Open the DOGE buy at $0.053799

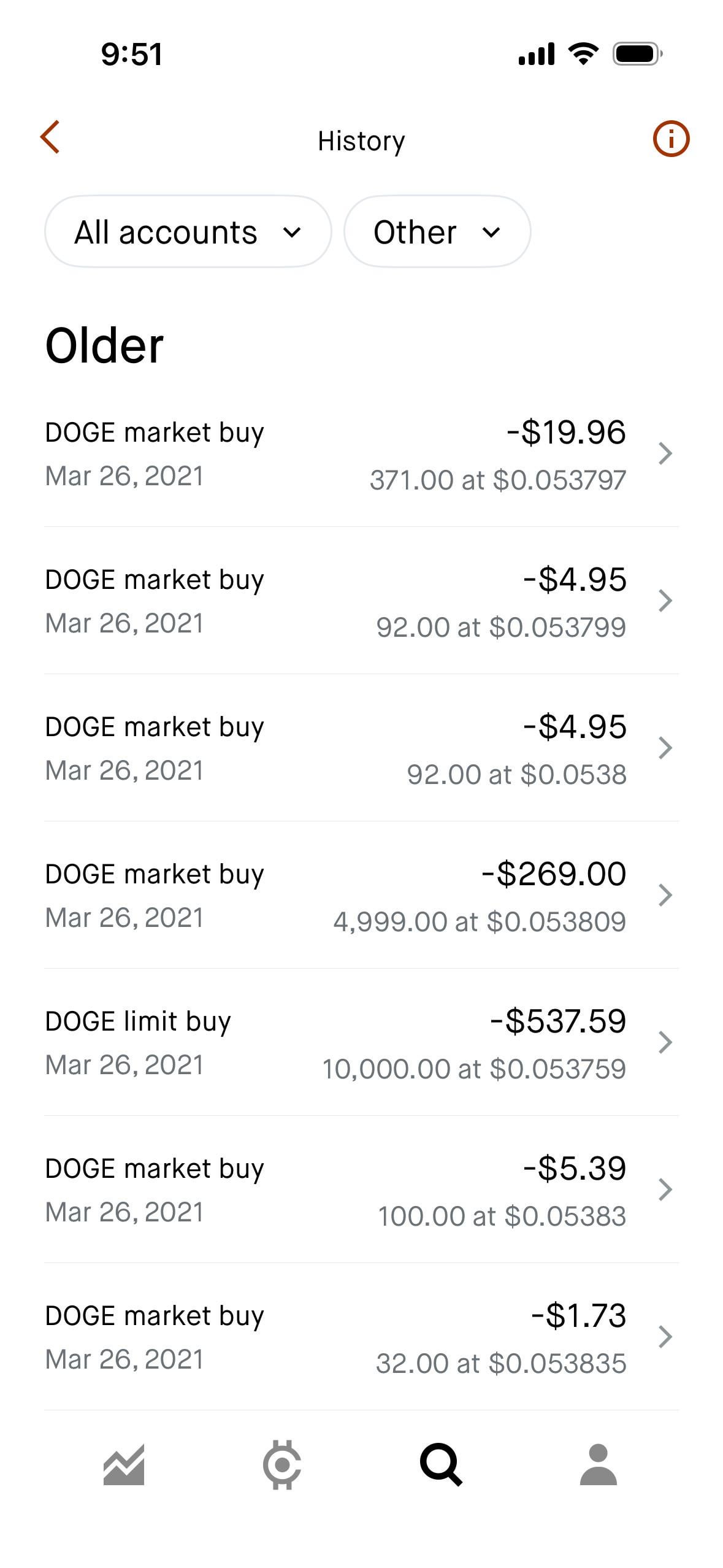[x=361, y=601]
